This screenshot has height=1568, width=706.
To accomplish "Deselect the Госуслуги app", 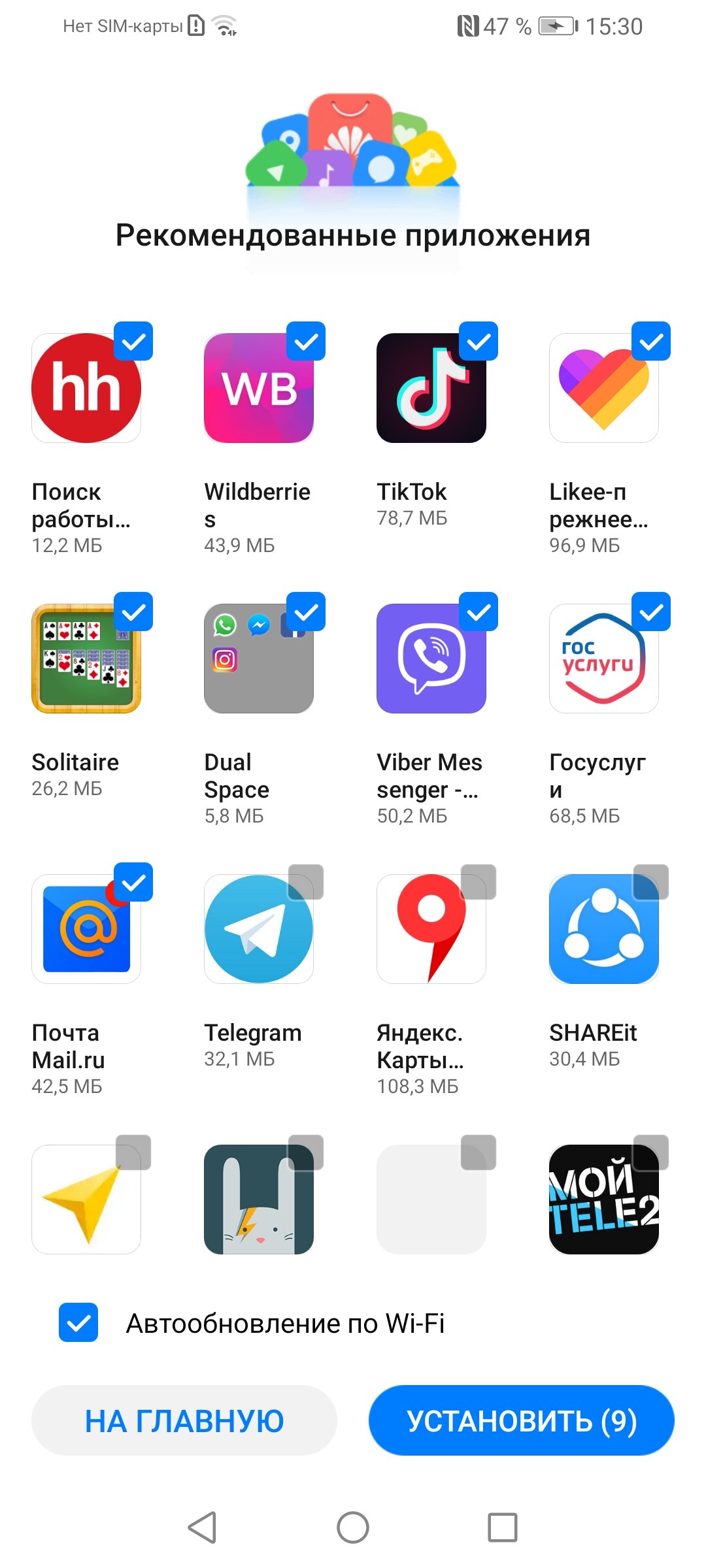I will pyautogui.click(x=651, y=612).
